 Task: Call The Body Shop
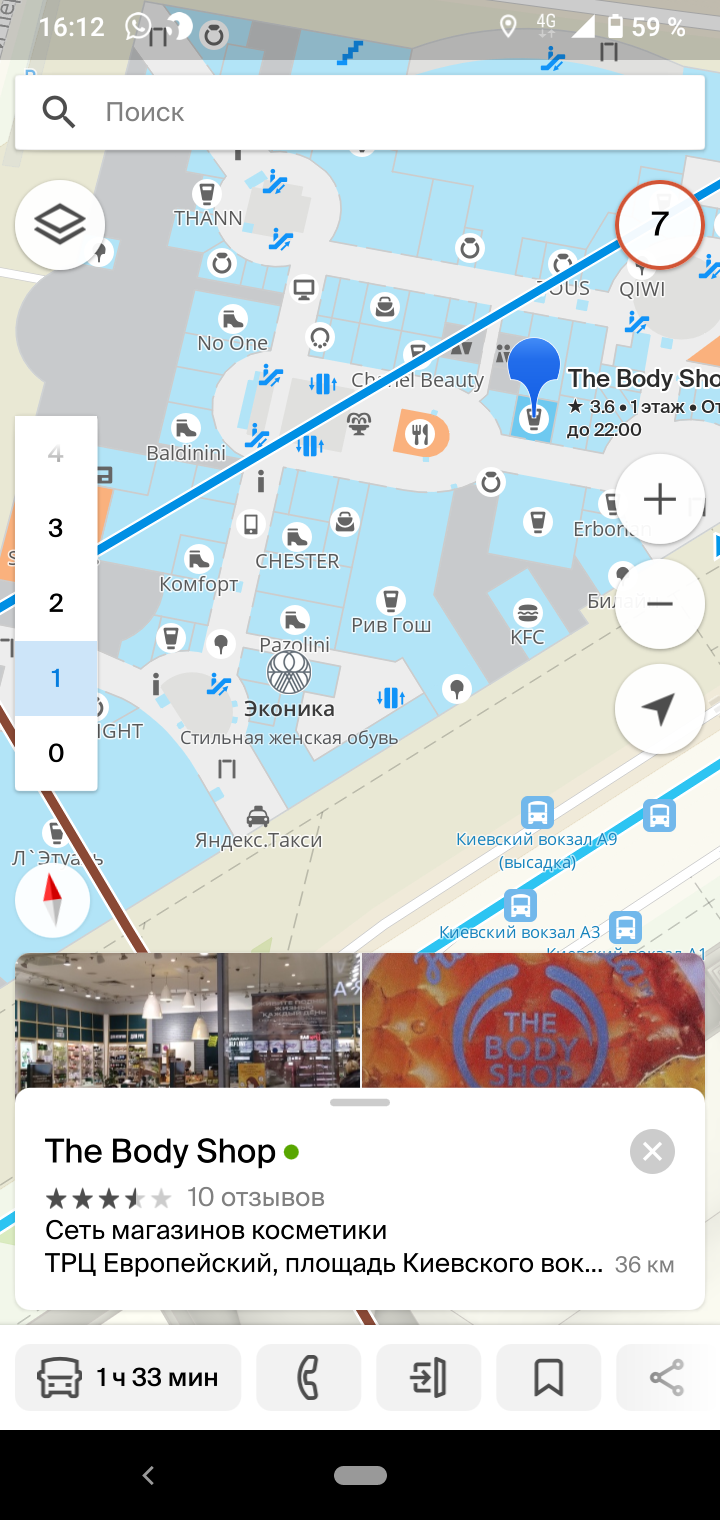tap(308, 1378)
